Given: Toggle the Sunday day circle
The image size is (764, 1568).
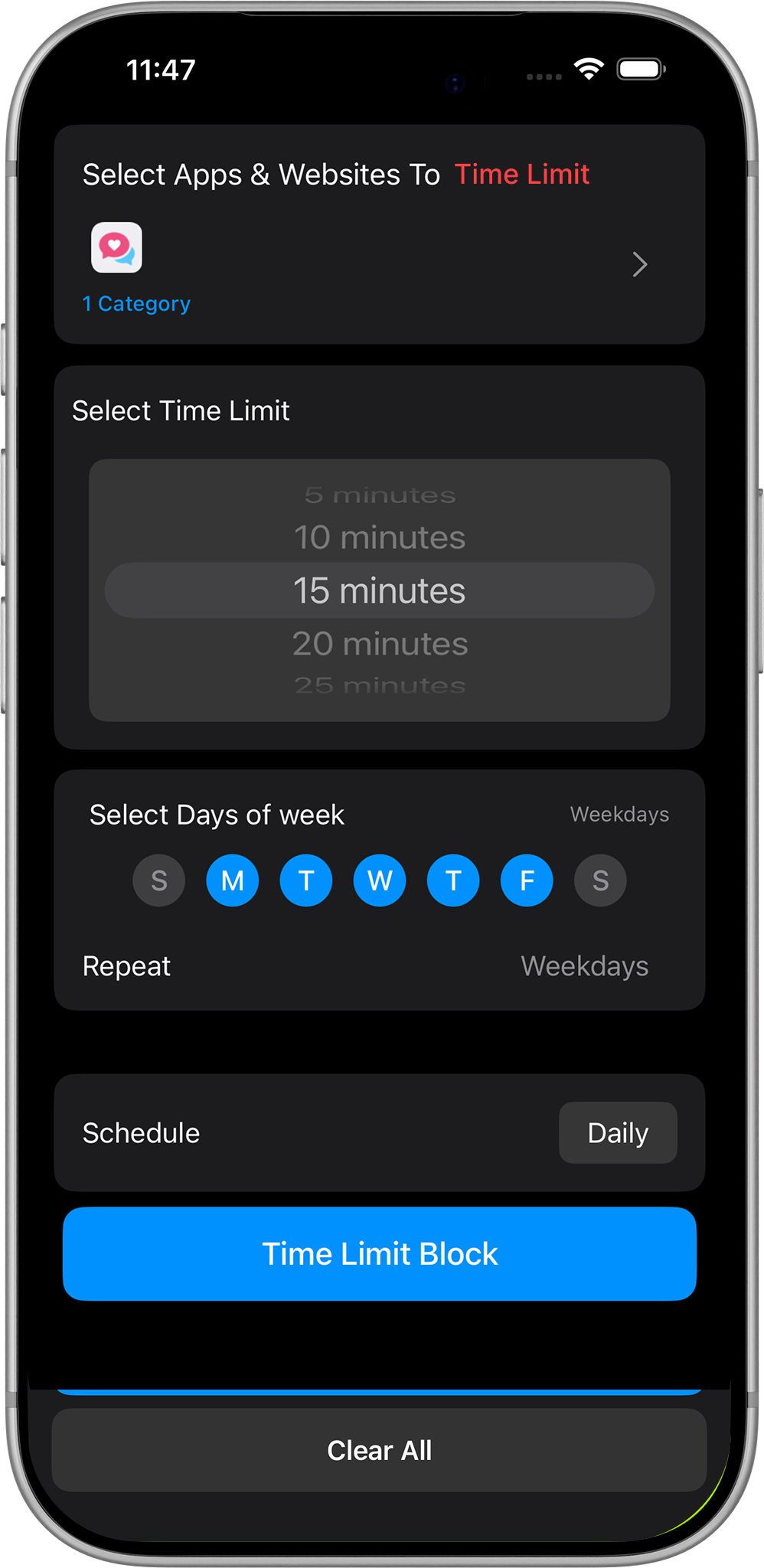Looking at the screenshot, I should (159, 880).
